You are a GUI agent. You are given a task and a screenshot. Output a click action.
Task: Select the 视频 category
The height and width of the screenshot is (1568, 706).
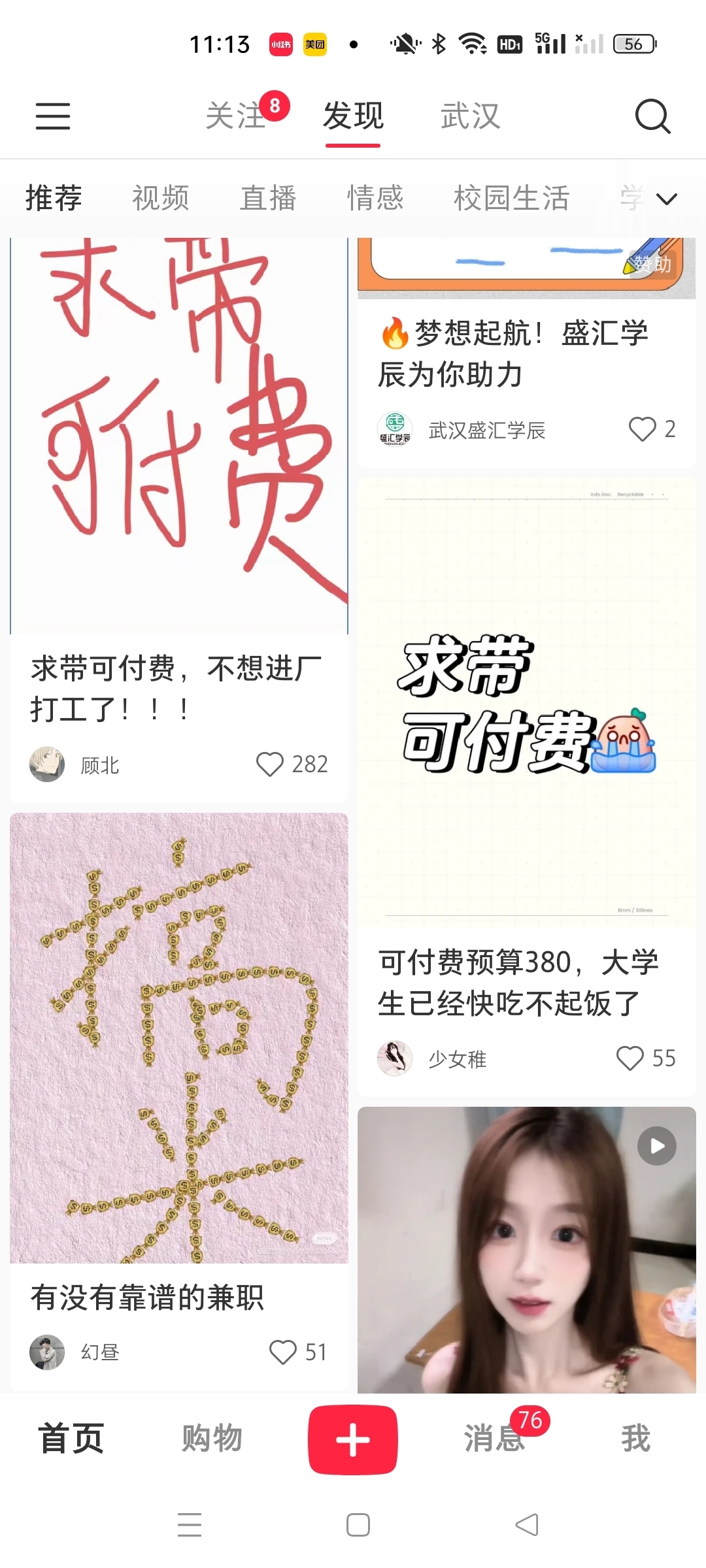tap(161, 198)
